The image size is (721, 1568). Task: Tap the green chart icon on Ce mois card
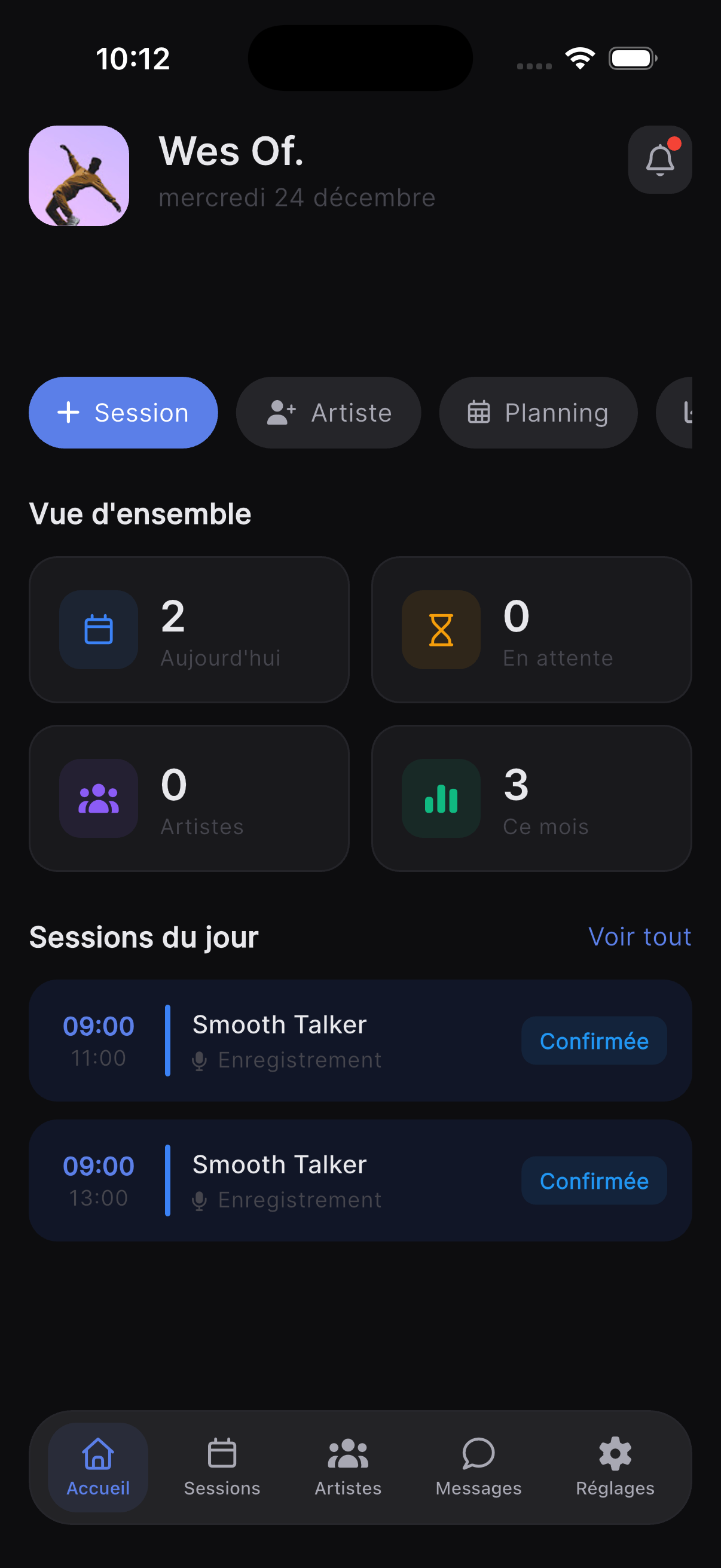point(441,798)
